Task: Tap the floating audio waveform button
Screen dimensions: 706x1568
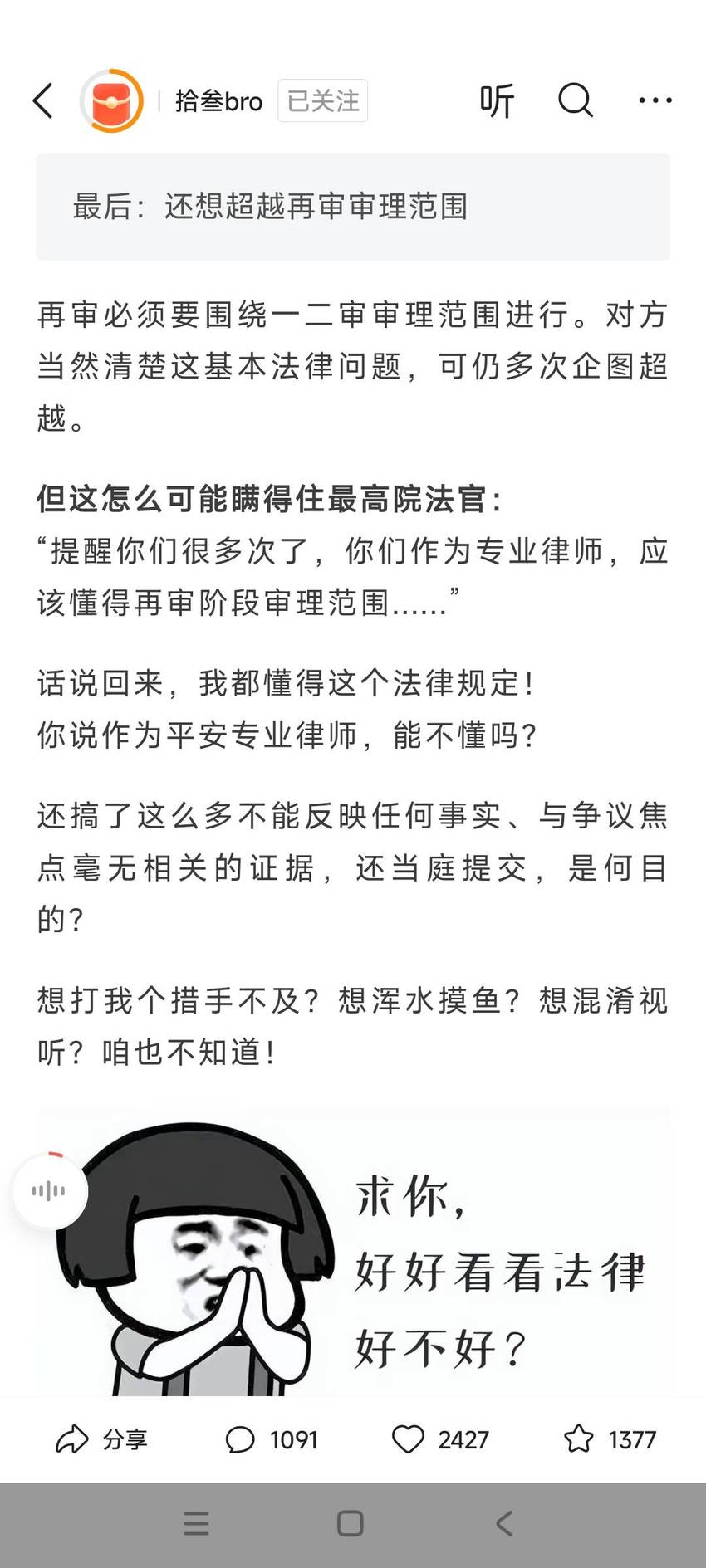Action: [x=50, y=1191]
